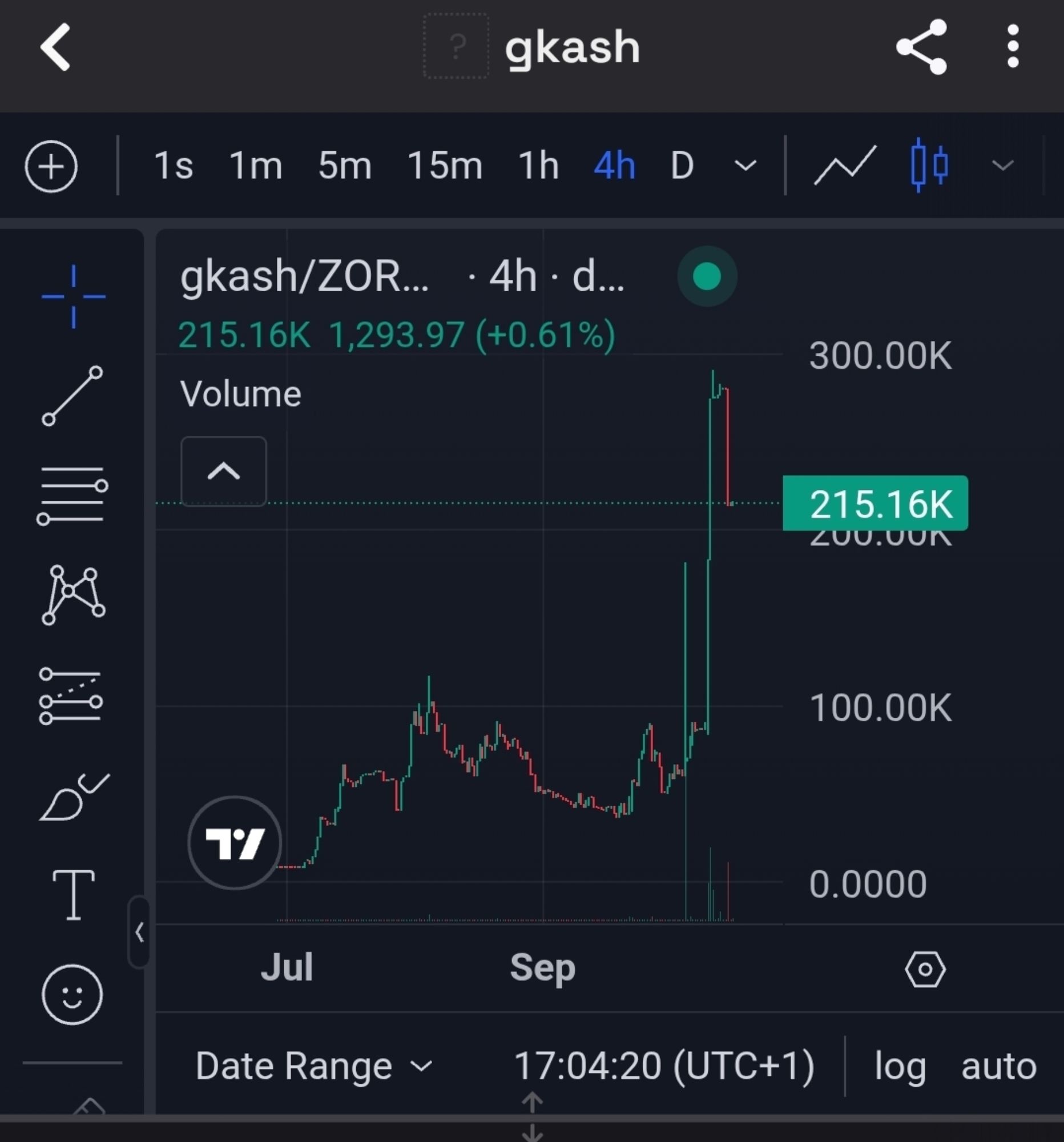Switch to the 1s timeframe
This screenshot has height=1142, width=1064.
pyautogui.click(x=173, y=167)
